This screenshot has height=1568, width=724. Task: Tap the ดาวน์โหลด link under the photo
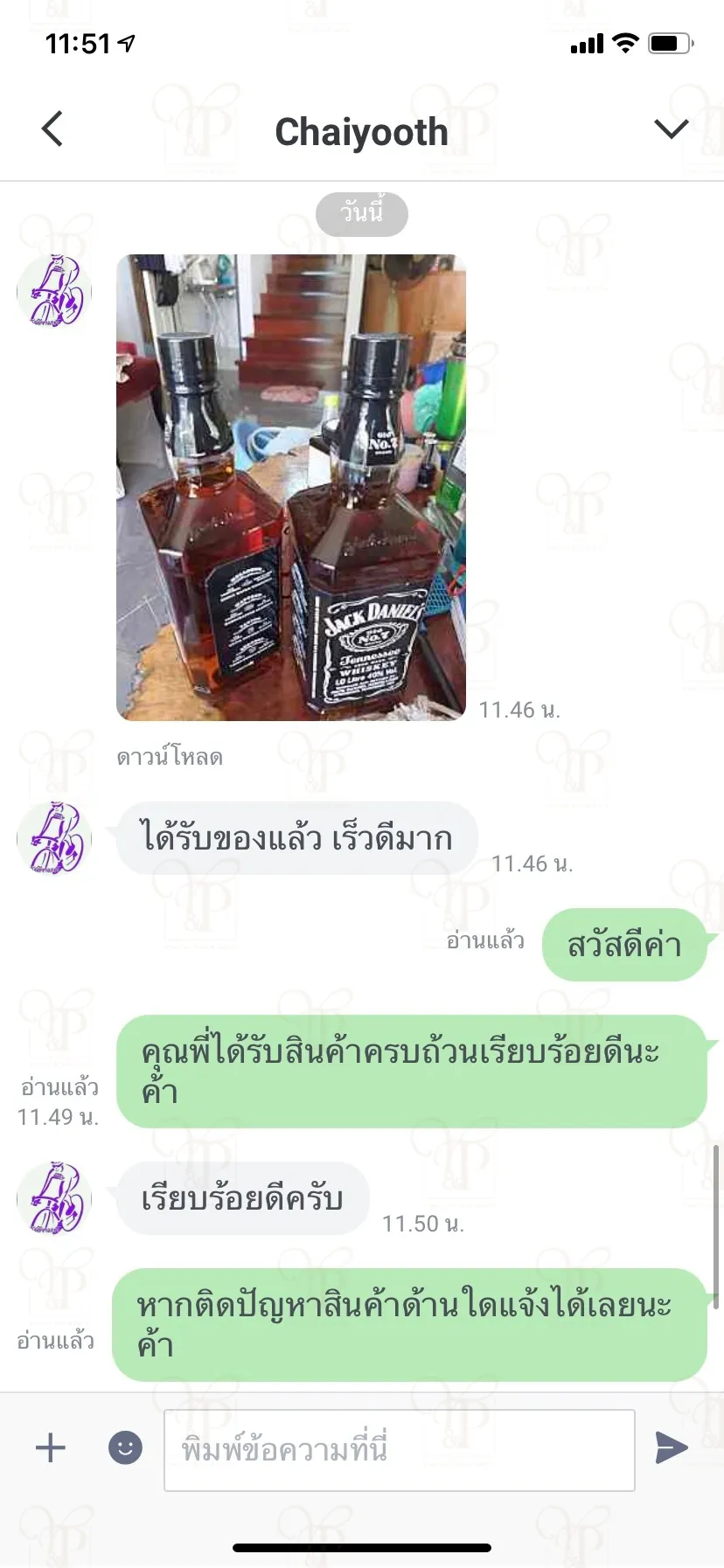click(x=170, y=756)
